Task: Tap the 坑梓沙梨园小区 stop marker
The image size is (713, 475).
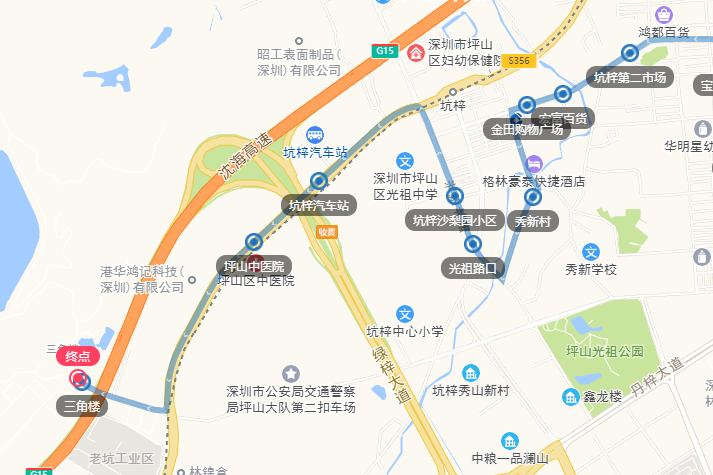Action: [x=455, y=196]
